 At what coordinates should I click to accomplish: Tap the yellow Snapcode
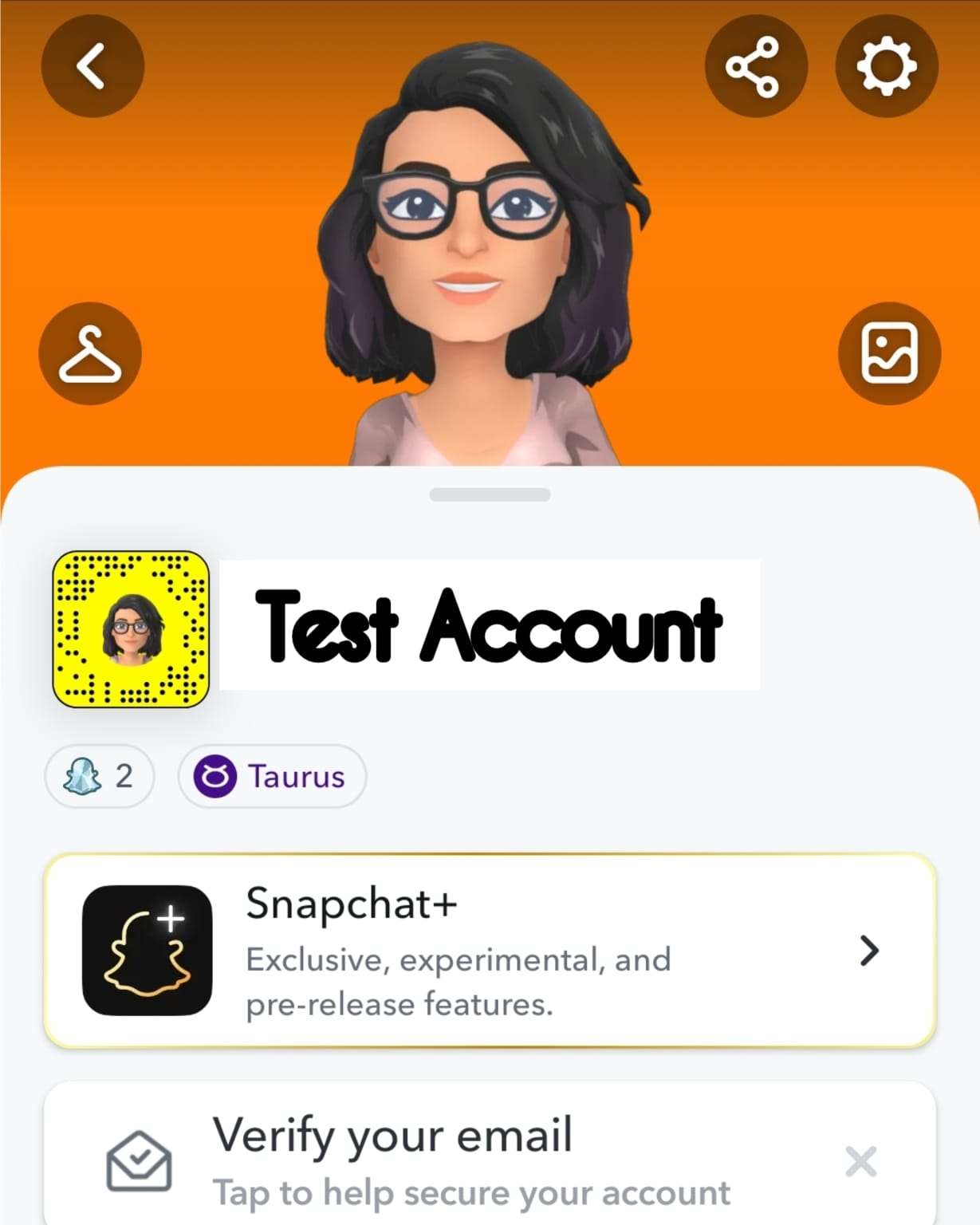tap(130, 628)
